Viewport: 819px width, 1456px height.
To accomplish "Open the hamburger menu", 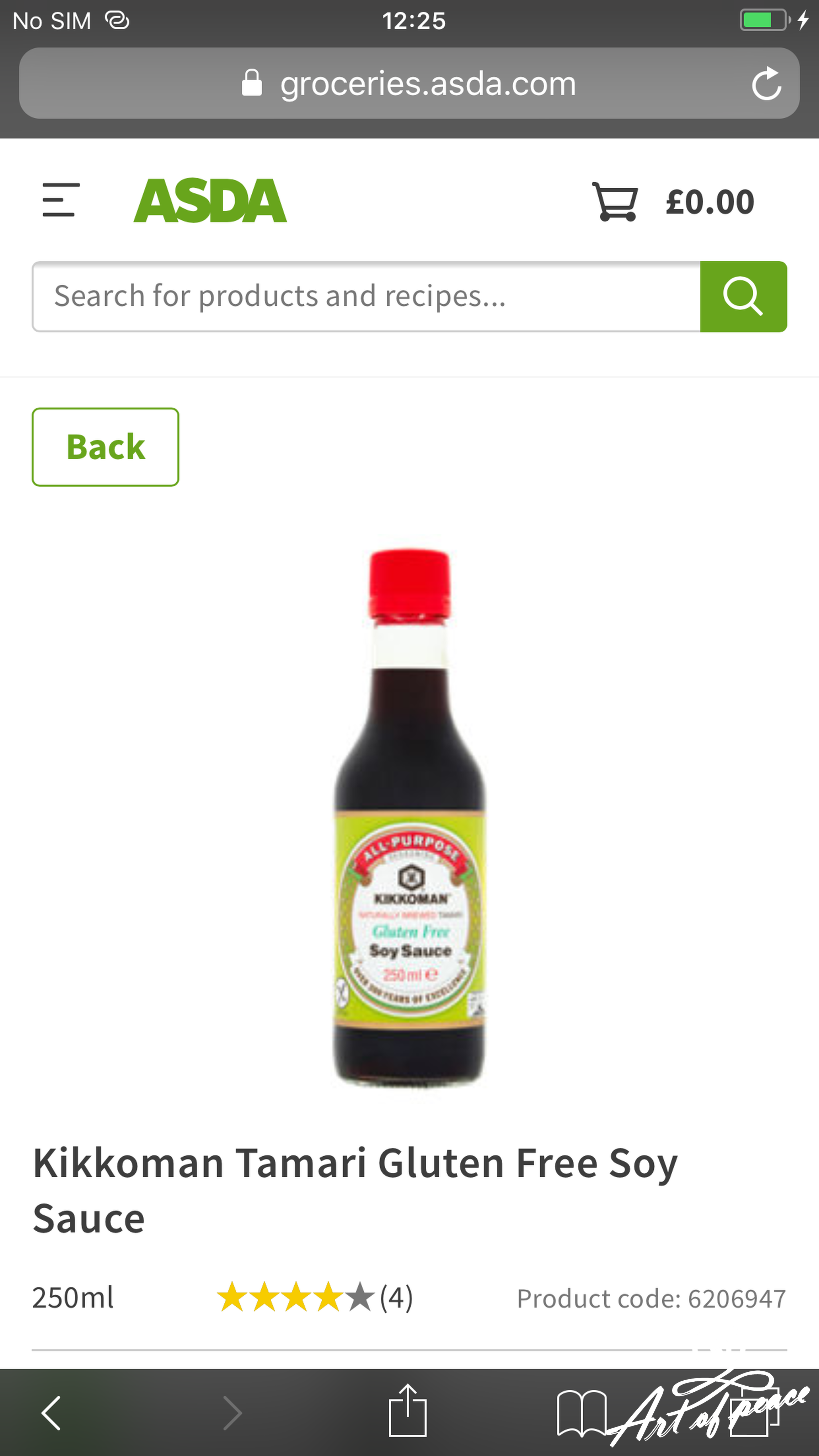I will pyautogui.click(x=61, y=199).
